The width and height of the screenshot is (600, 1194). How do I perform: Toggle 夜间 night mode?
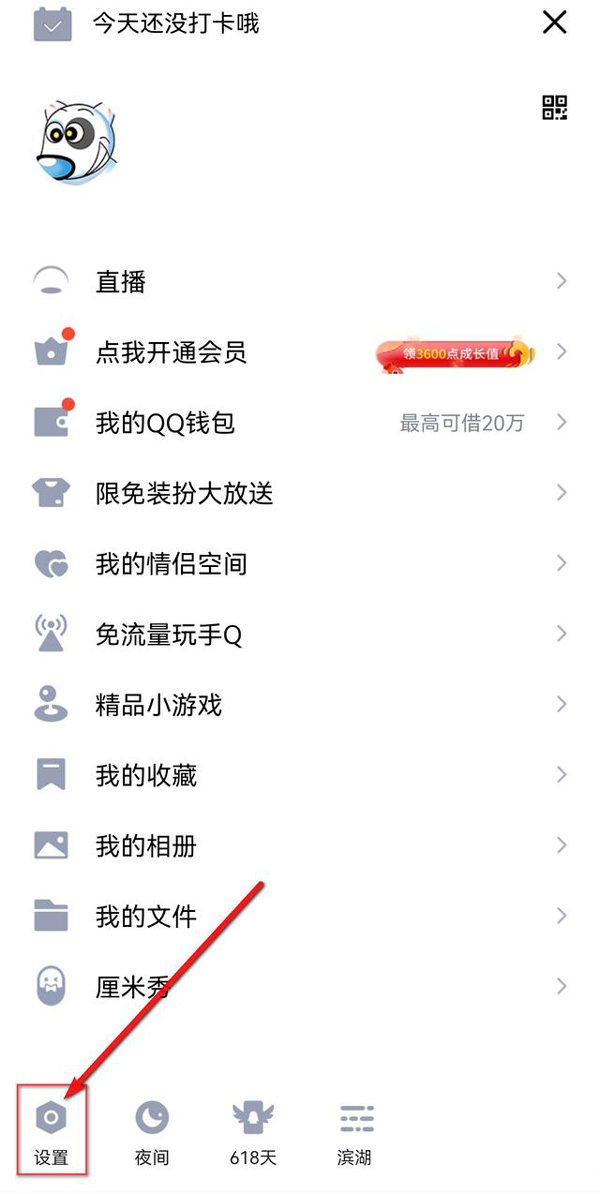coord(152,1132)
